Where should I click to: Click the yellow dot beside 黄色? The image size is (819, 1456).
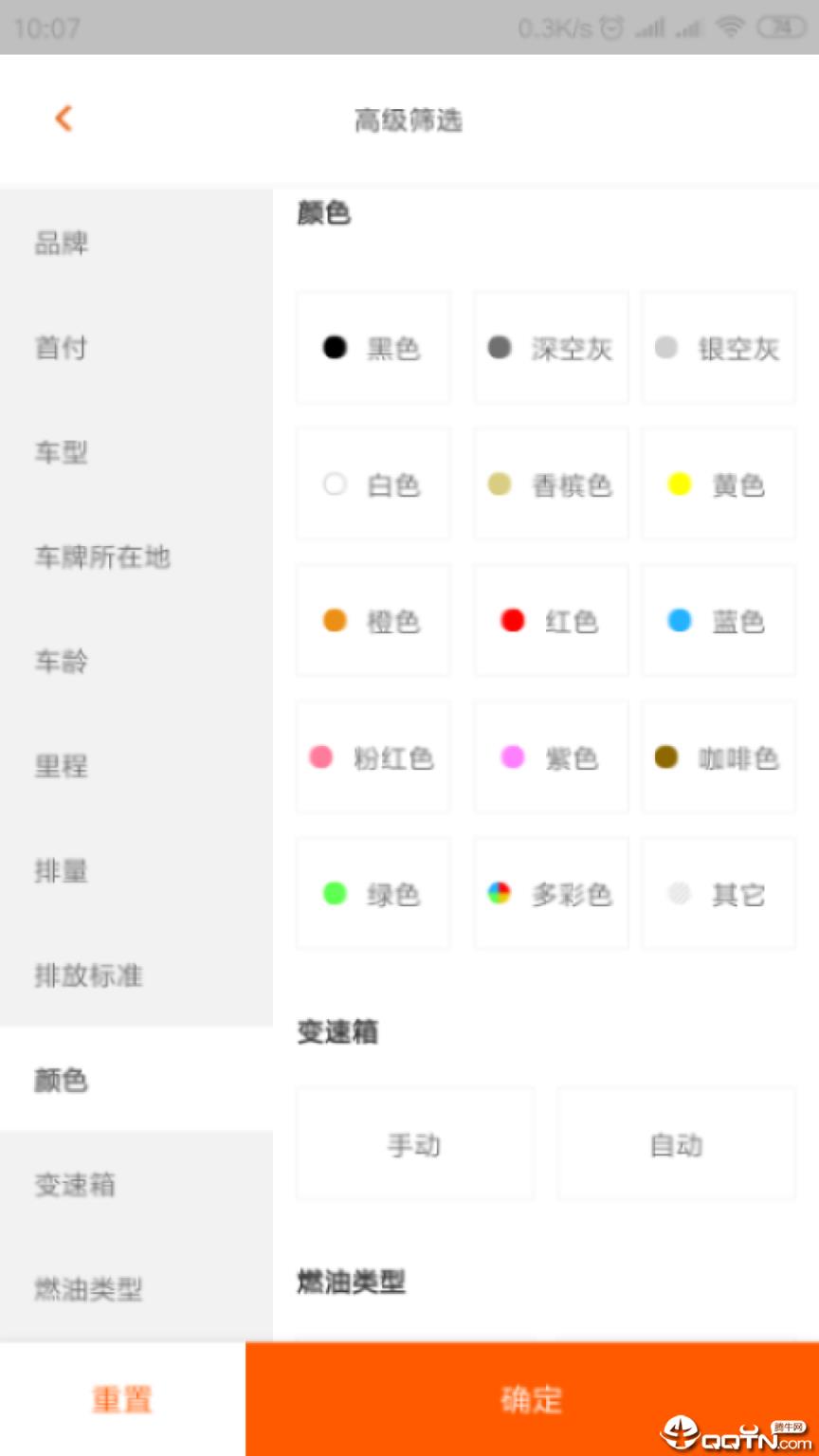(680, 484)
